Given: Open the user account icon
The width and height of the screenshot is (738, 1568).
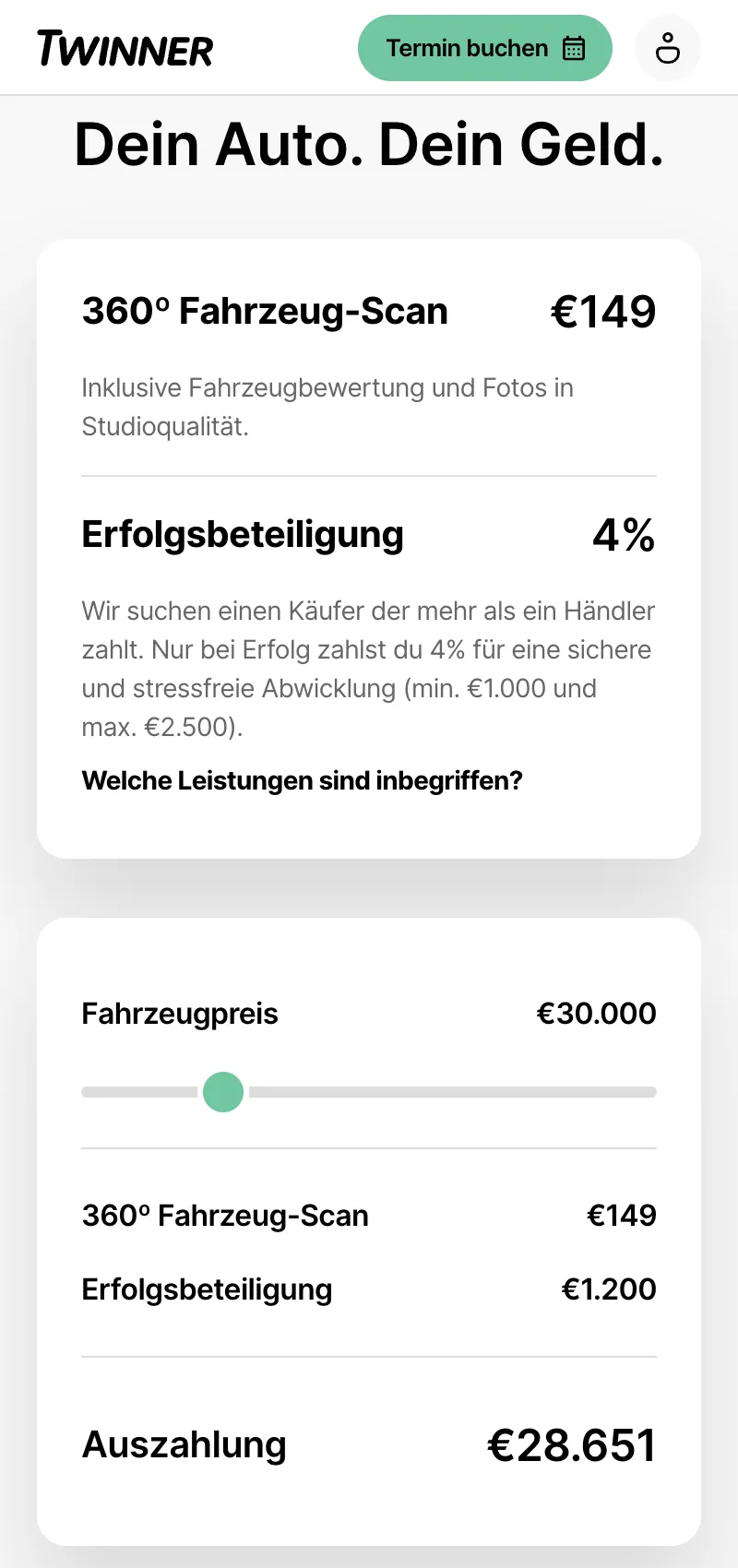Looking at the screenshot, I should tap(668, 48).
